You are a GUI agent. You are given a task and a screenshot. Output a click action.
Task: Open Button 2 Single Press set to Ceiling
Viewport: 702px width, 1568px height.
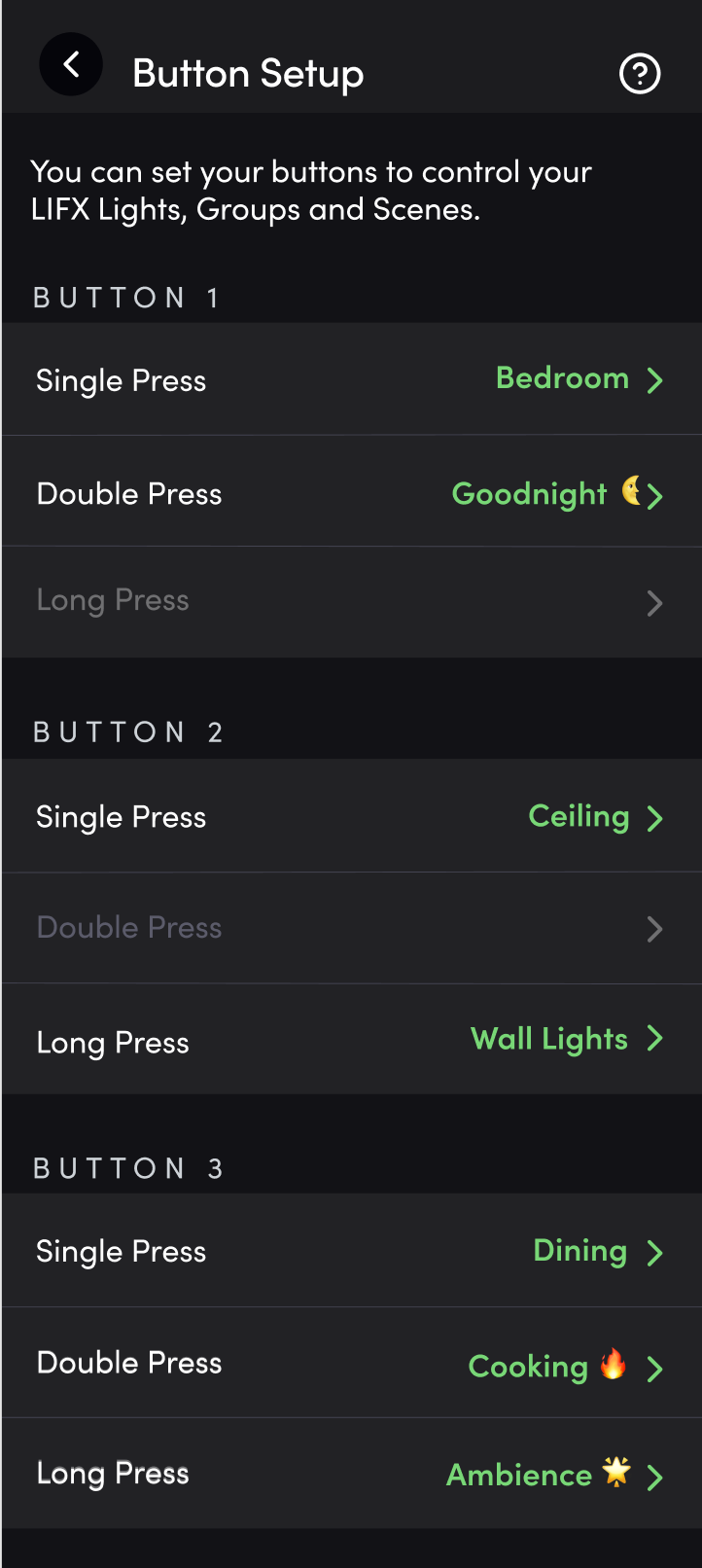coord(351,816)
